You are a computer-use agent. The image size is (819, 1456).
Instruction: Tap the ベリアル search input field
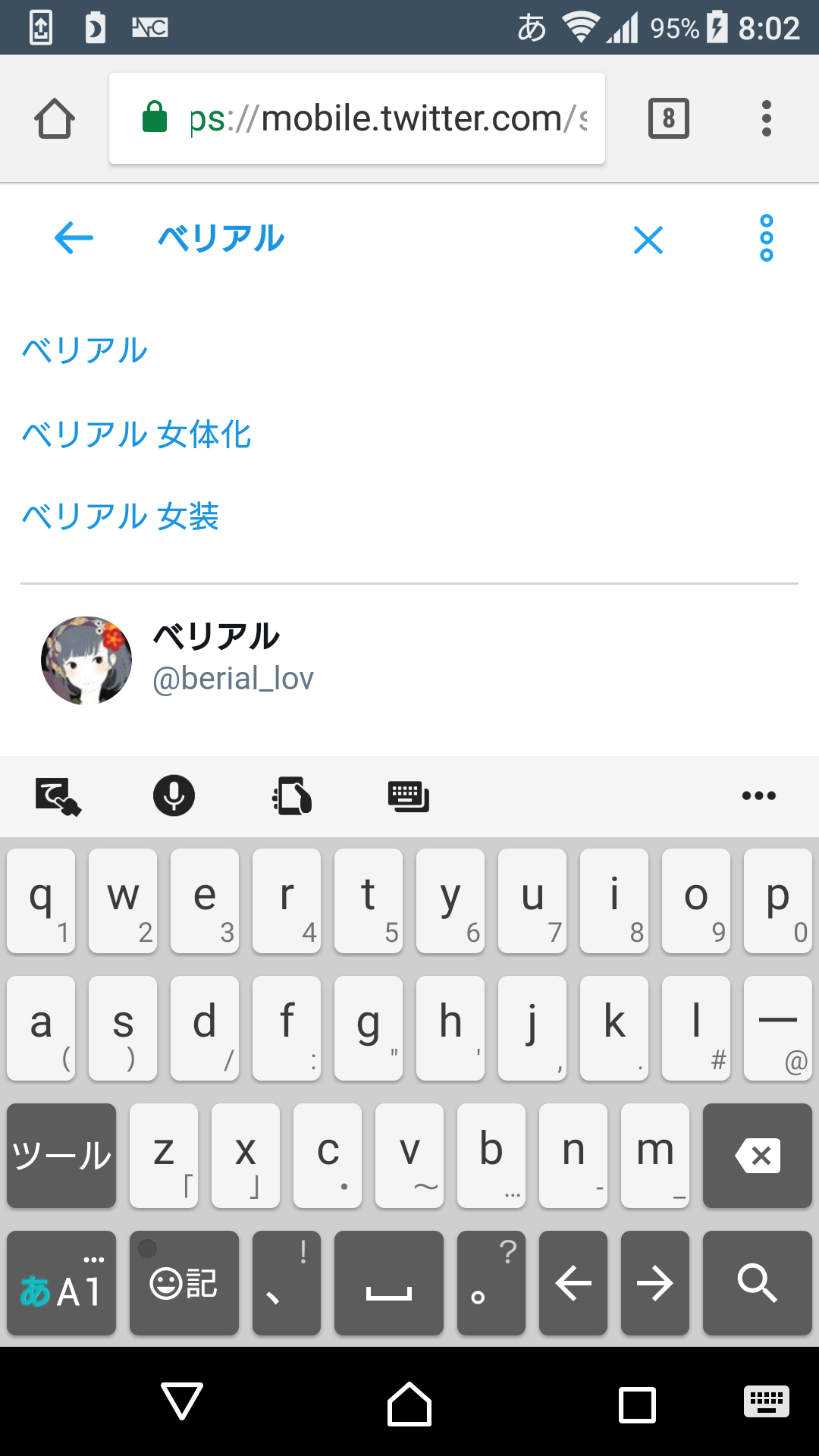point(379,238)
